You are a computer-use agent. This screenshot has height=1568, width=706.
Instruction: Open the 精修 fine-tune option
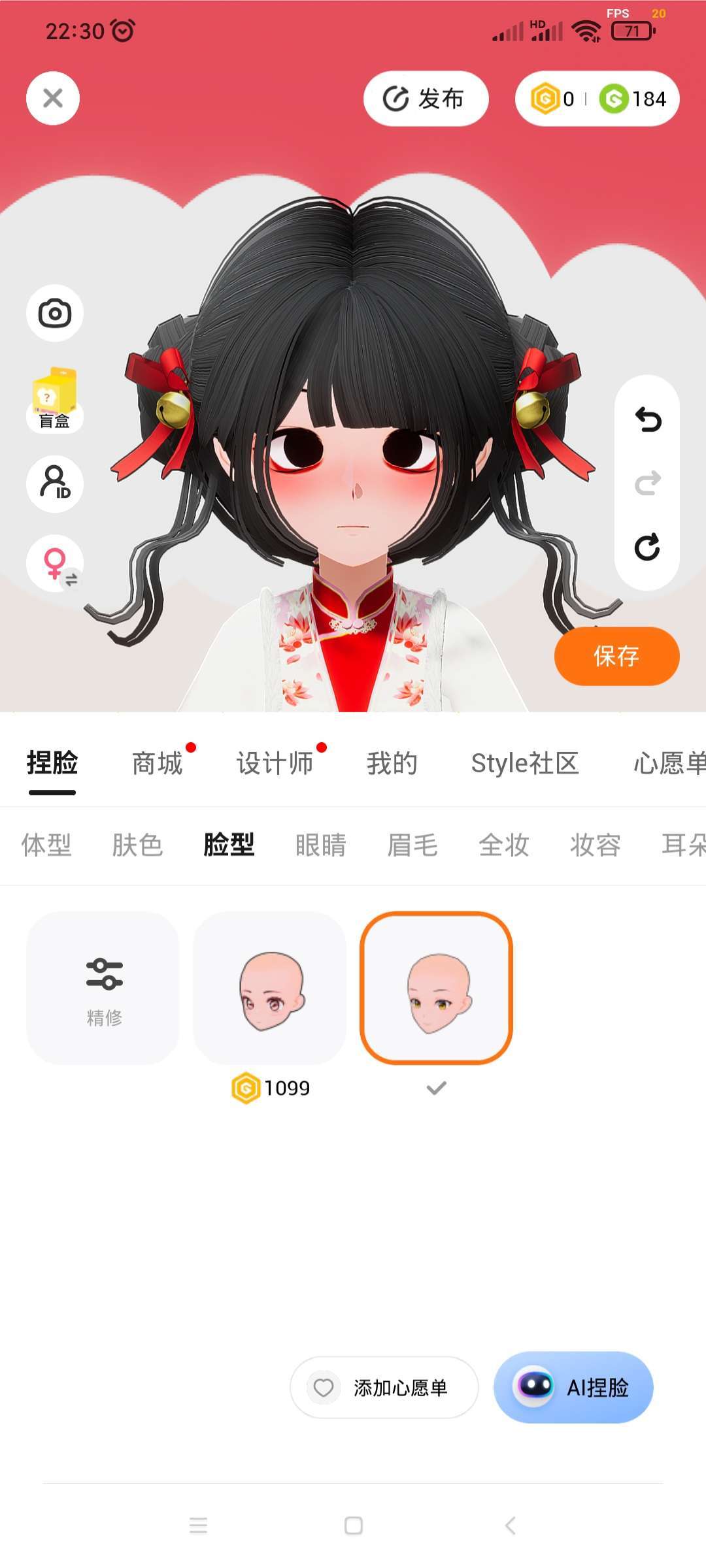point(103,988)
